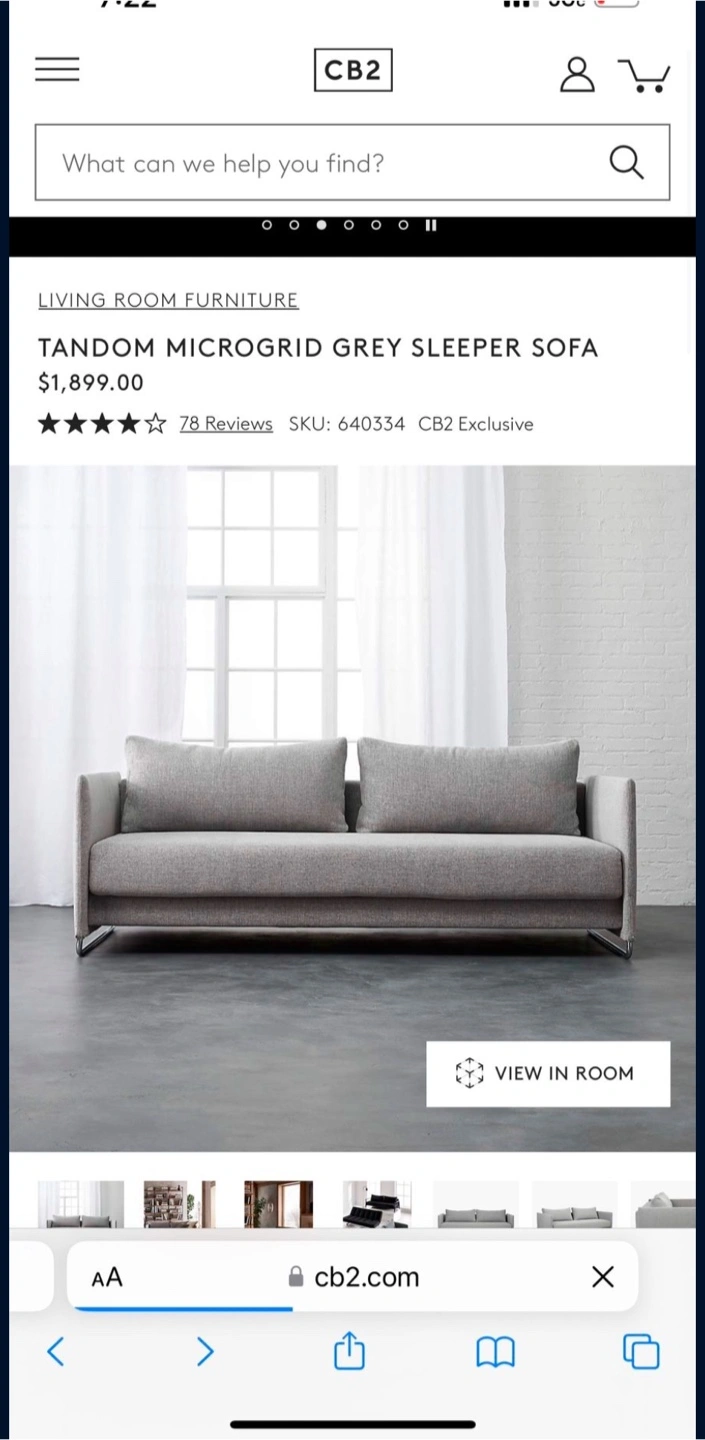The width and height of the screenshot is (705, 1440).
Task: Select the bookshelf room thumbnail
Action: pyautogui.click(x=179, y=1204)
